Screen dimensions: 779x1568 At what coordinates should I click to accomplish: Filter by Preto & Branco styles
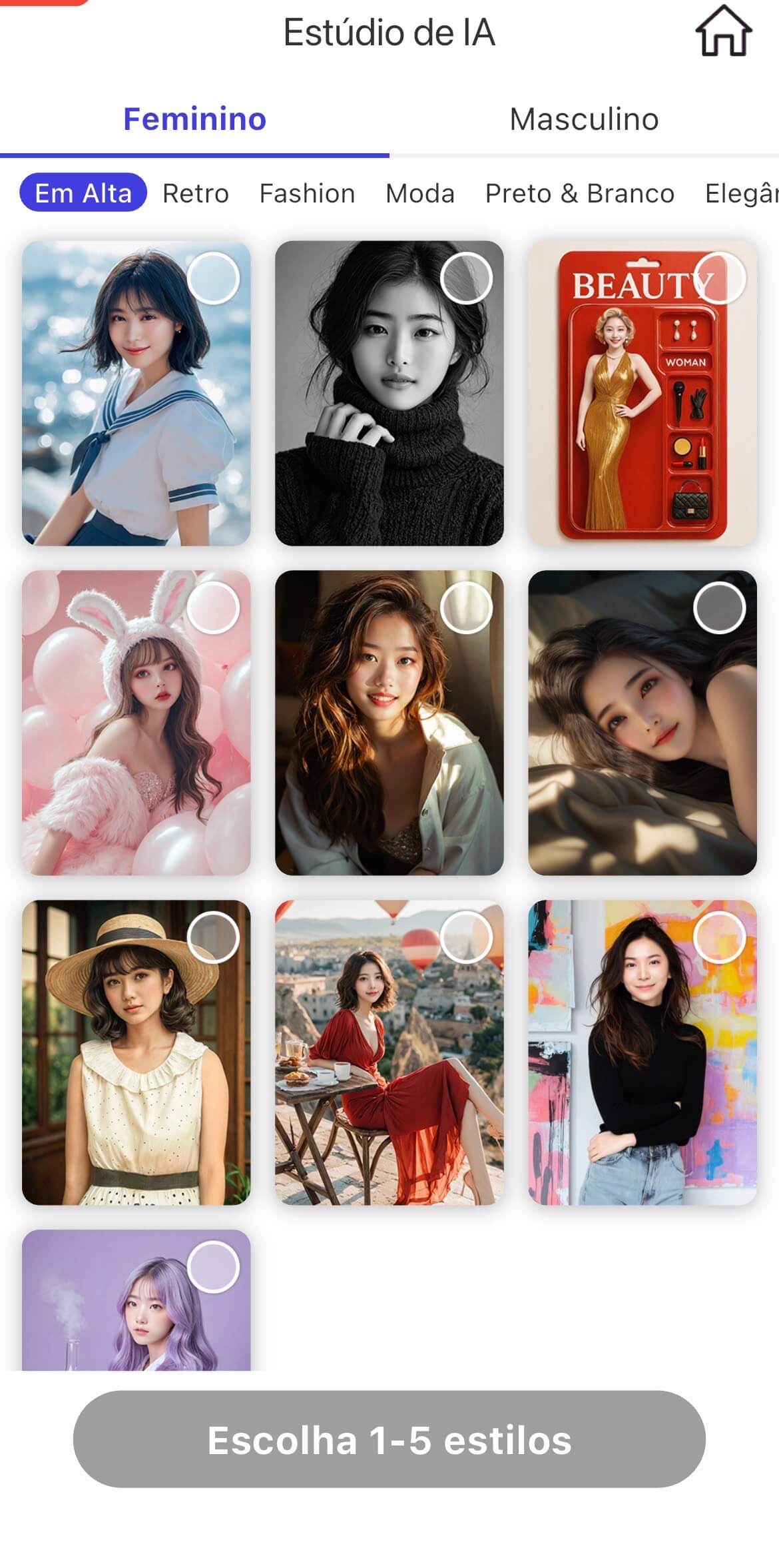pos(579,193)
